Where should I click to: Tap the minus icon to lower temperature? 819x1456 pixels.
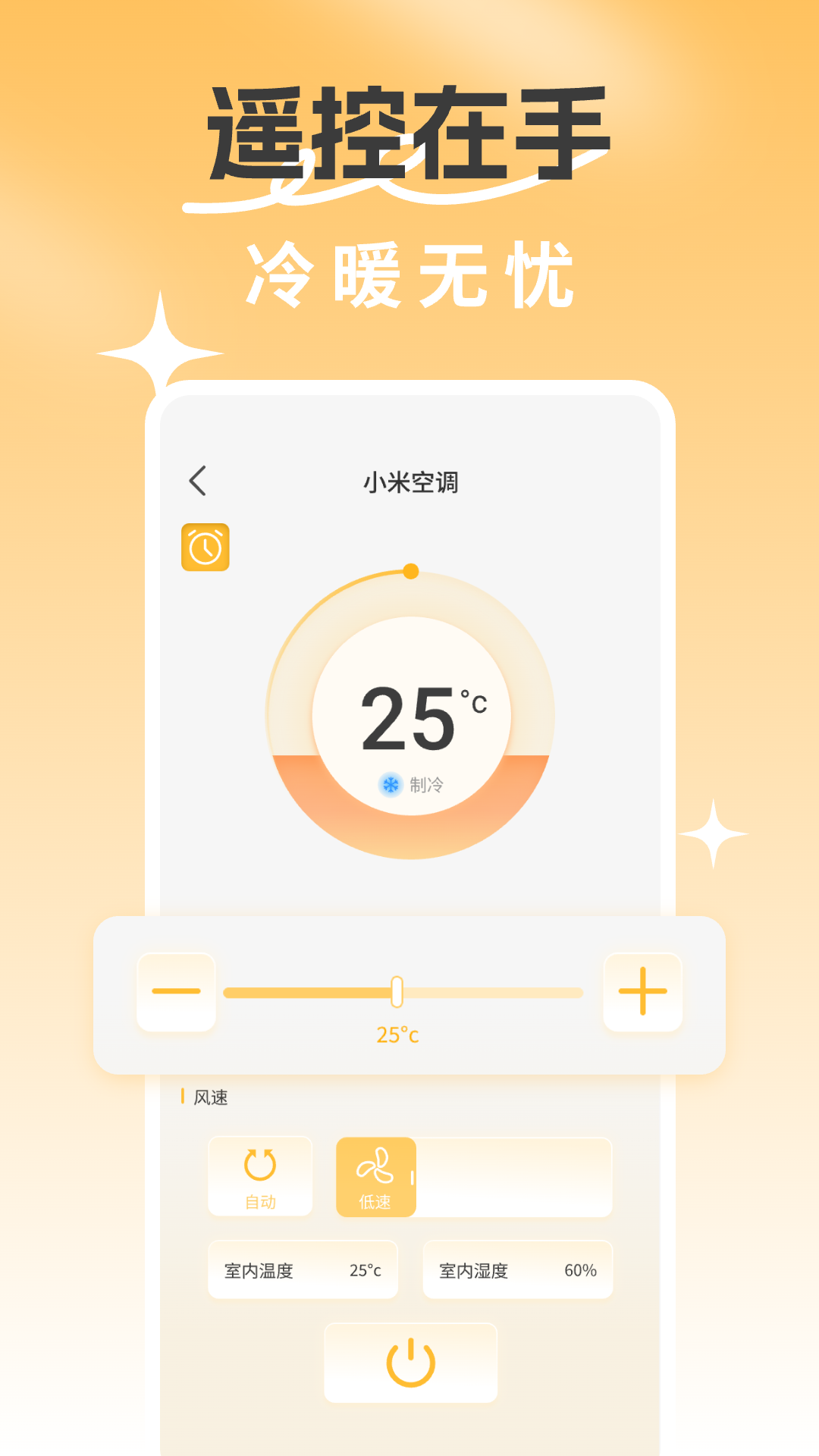(176, 990)
